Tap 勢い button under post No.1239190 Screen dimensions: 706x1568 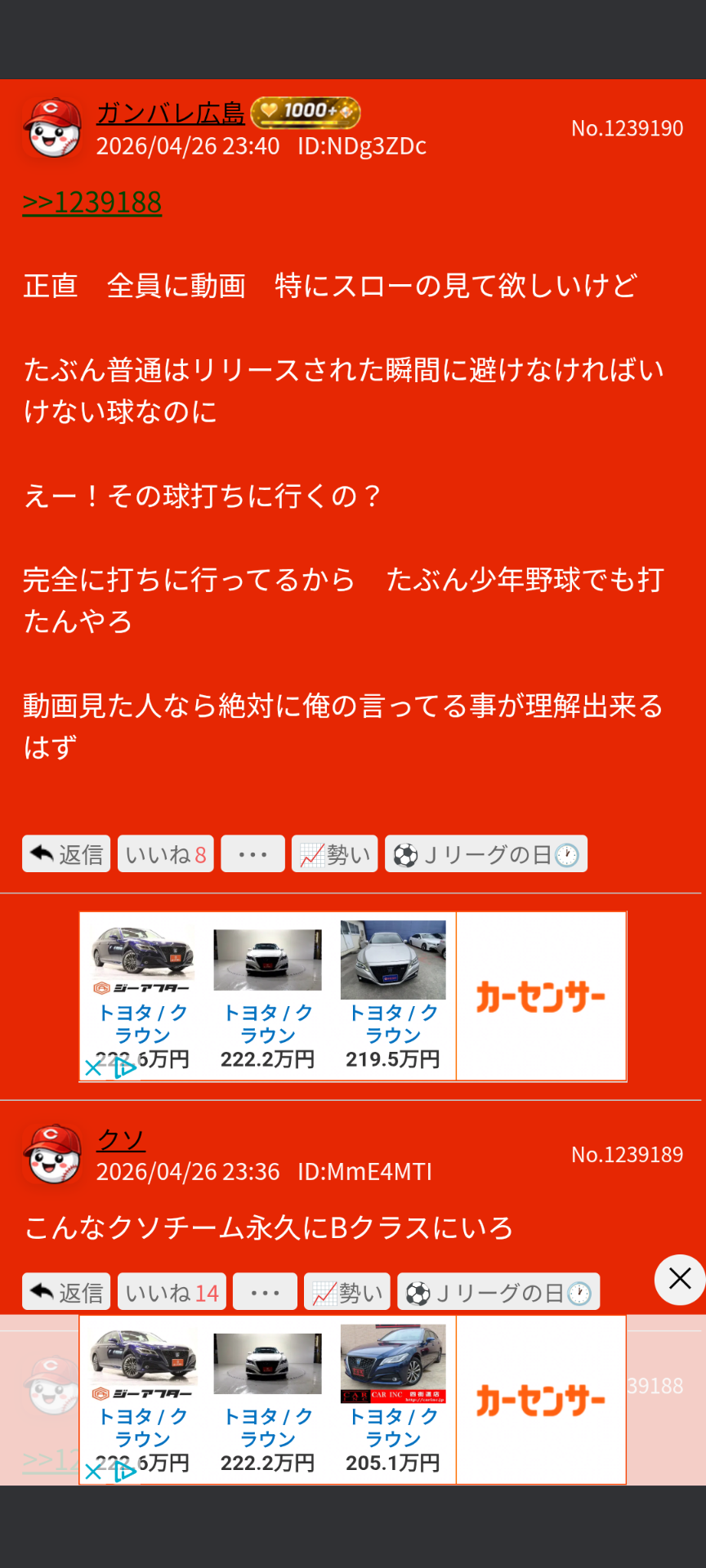click(x=335, y=854)
